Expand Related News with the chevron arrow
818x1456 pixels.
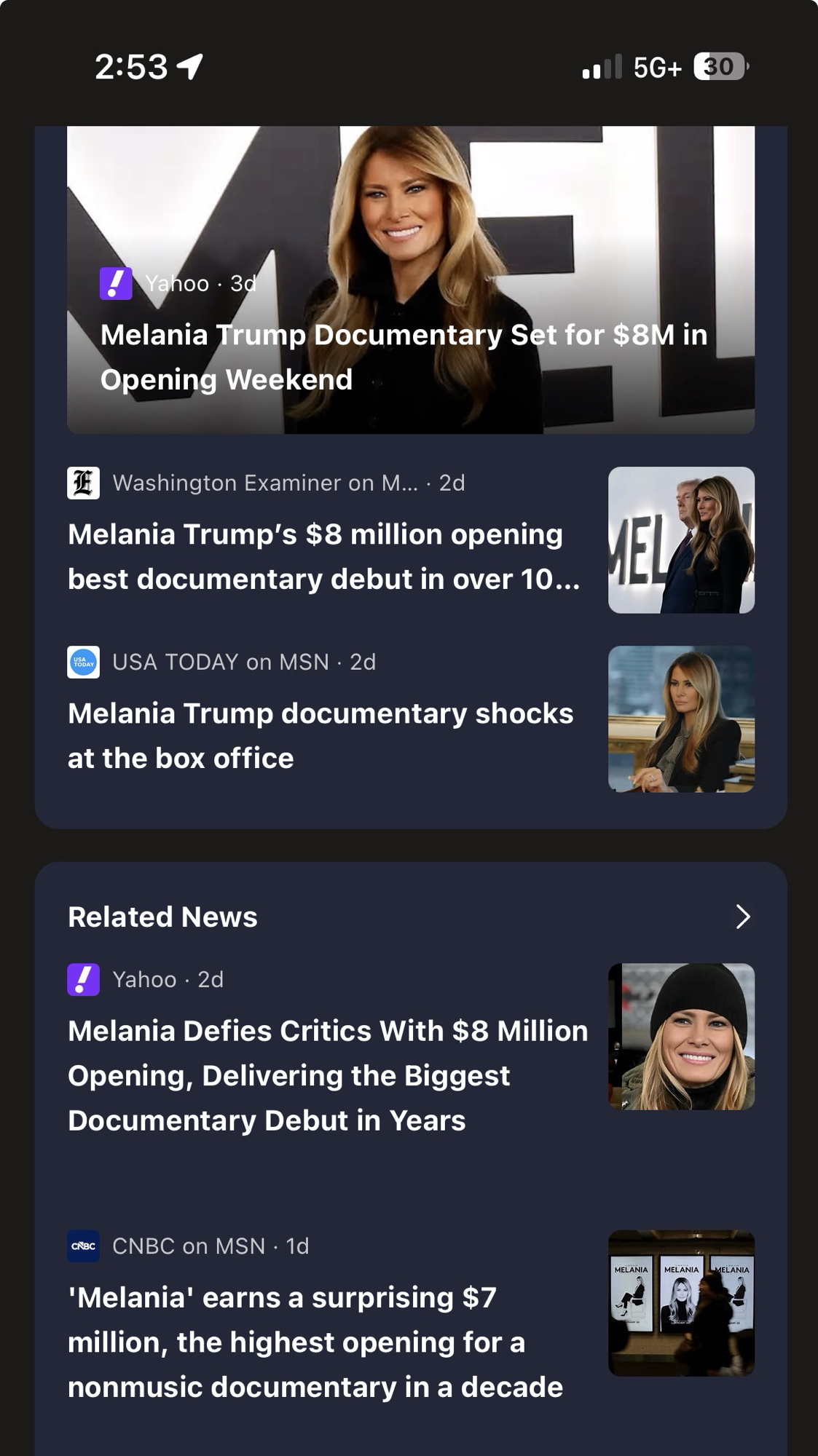point(742,917)
